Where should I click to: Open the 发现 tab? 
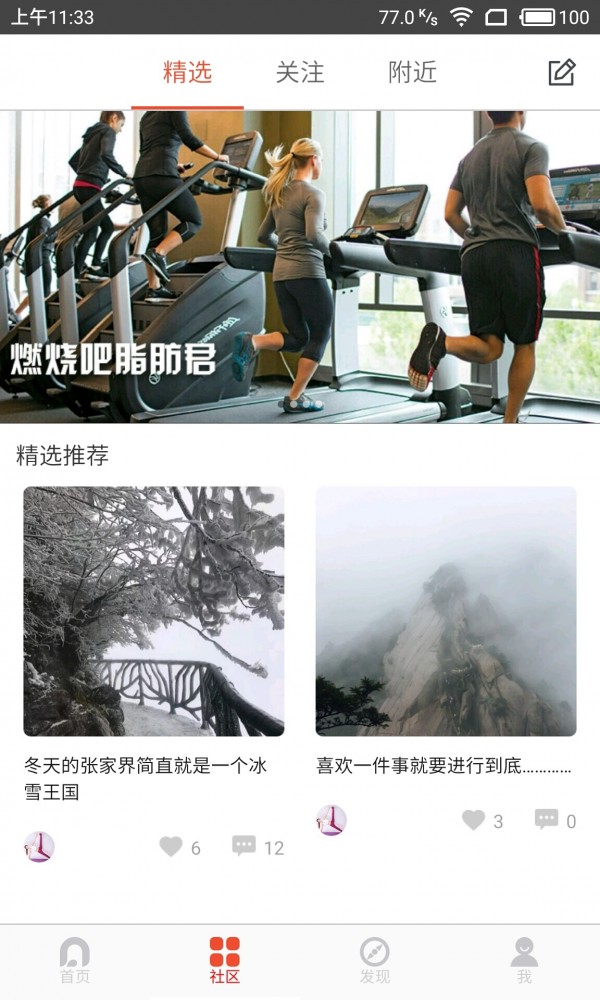coord(375,961)
